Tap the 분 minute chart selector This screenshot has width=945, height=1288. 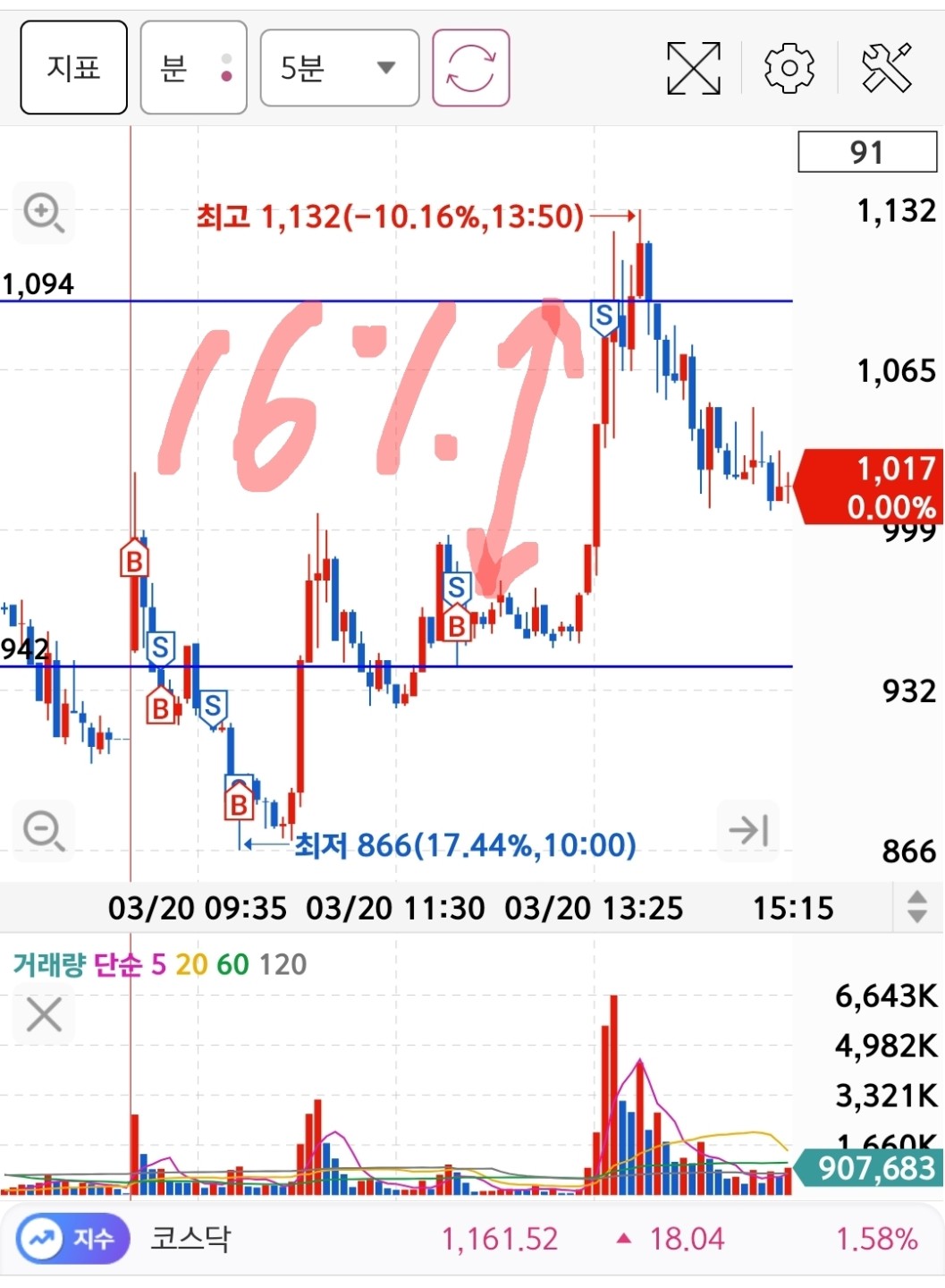pos(193,68)
